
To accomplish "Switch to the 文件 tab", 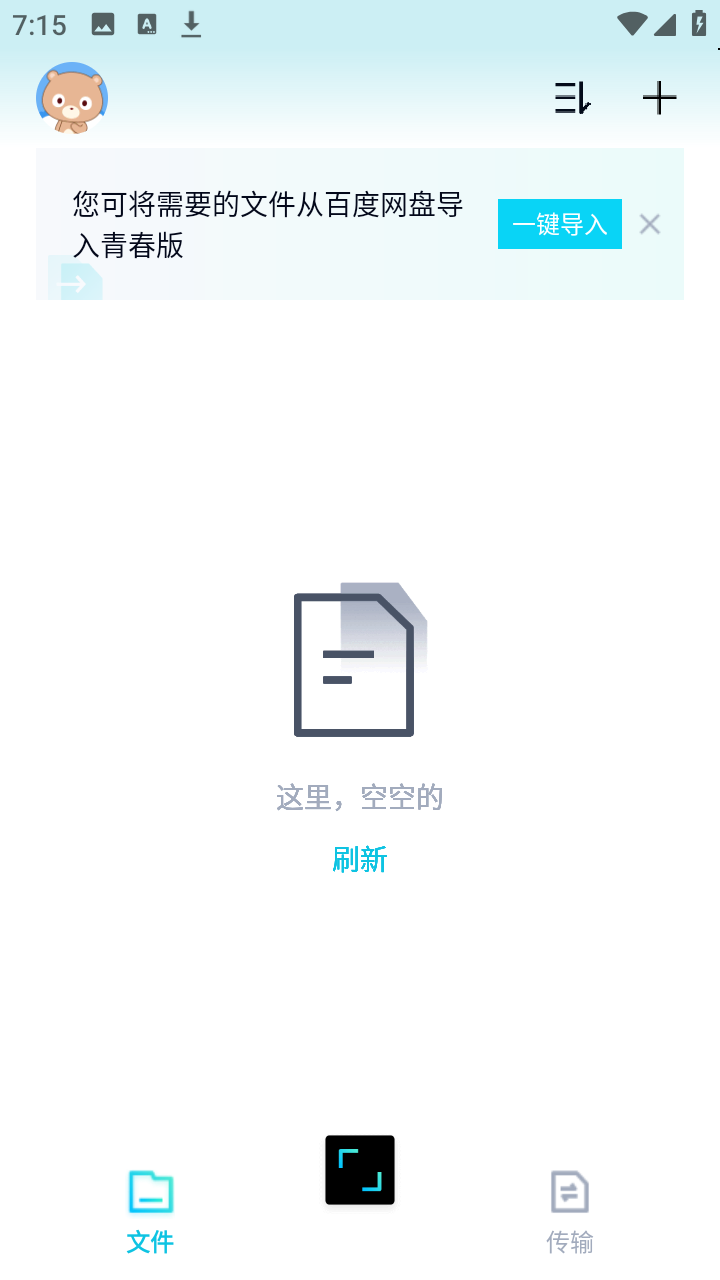I will pos(150,1212).
